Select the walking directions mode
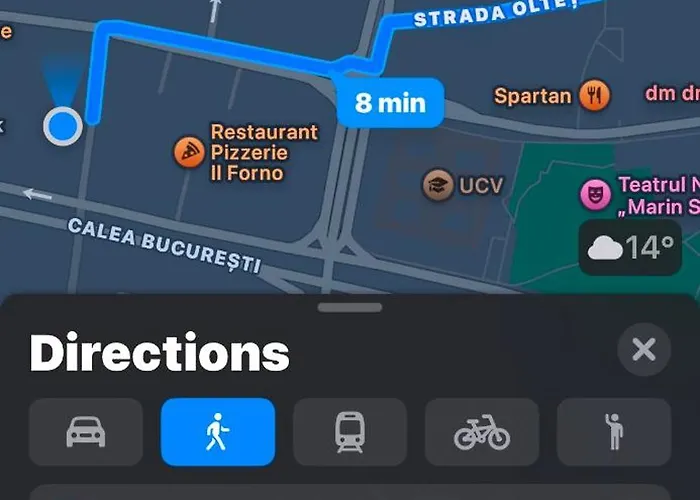700x500 pixels. [218, 432]
